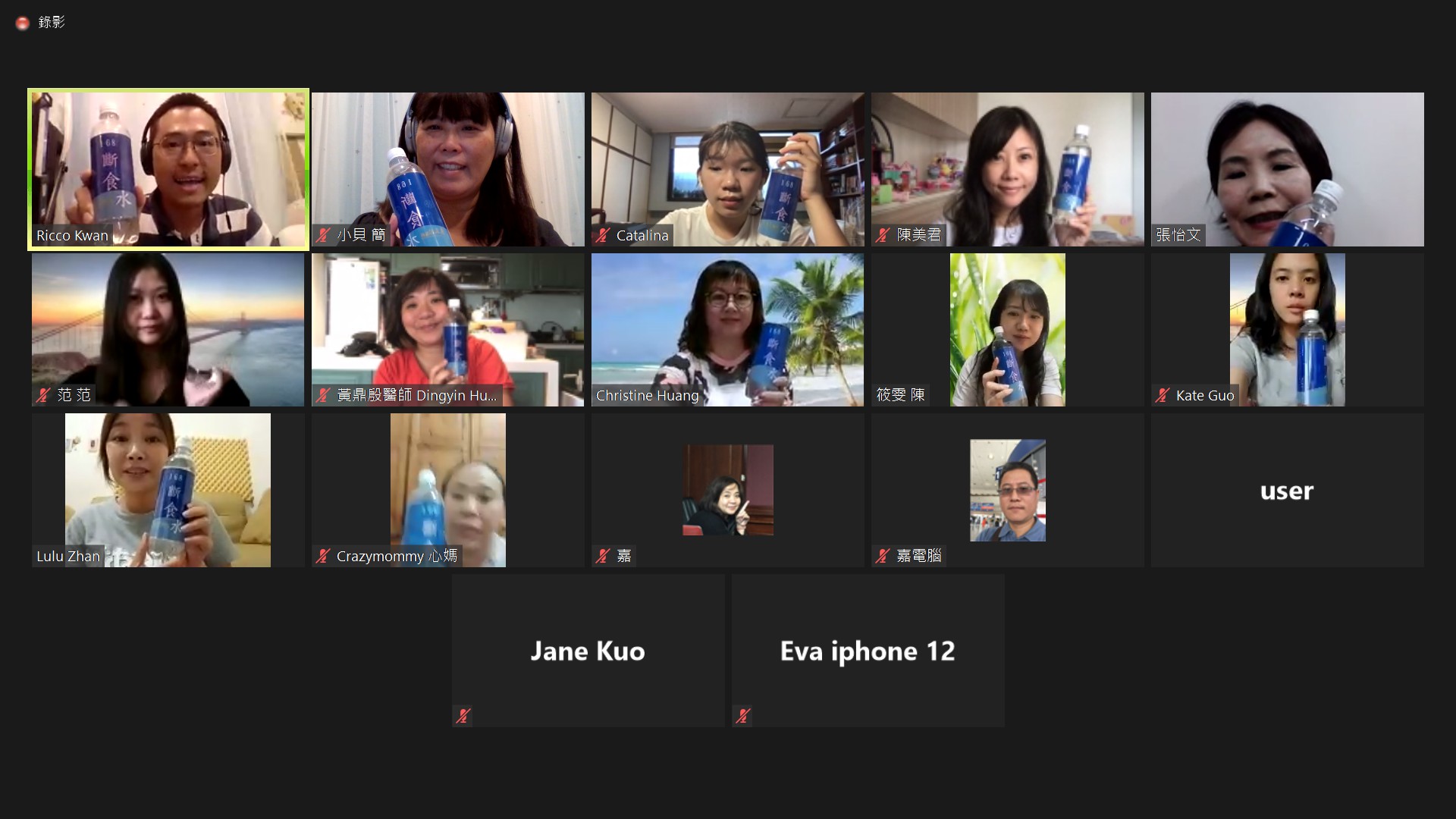This screenshot has height=819, width=1456.
Task: Select the participant tile labeled user
Action: [1287, 490]
